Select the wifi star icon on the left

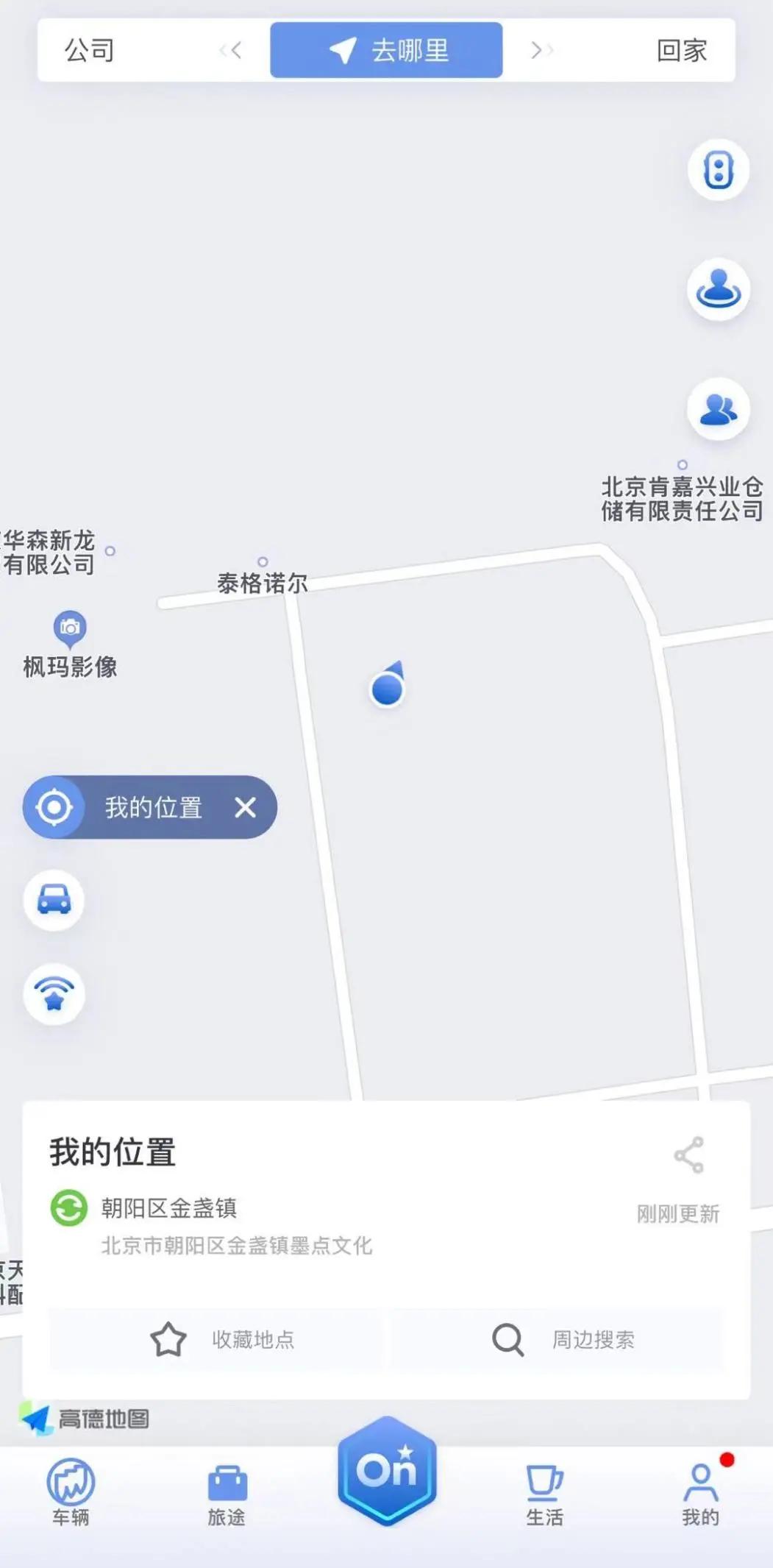click(54, 994)
